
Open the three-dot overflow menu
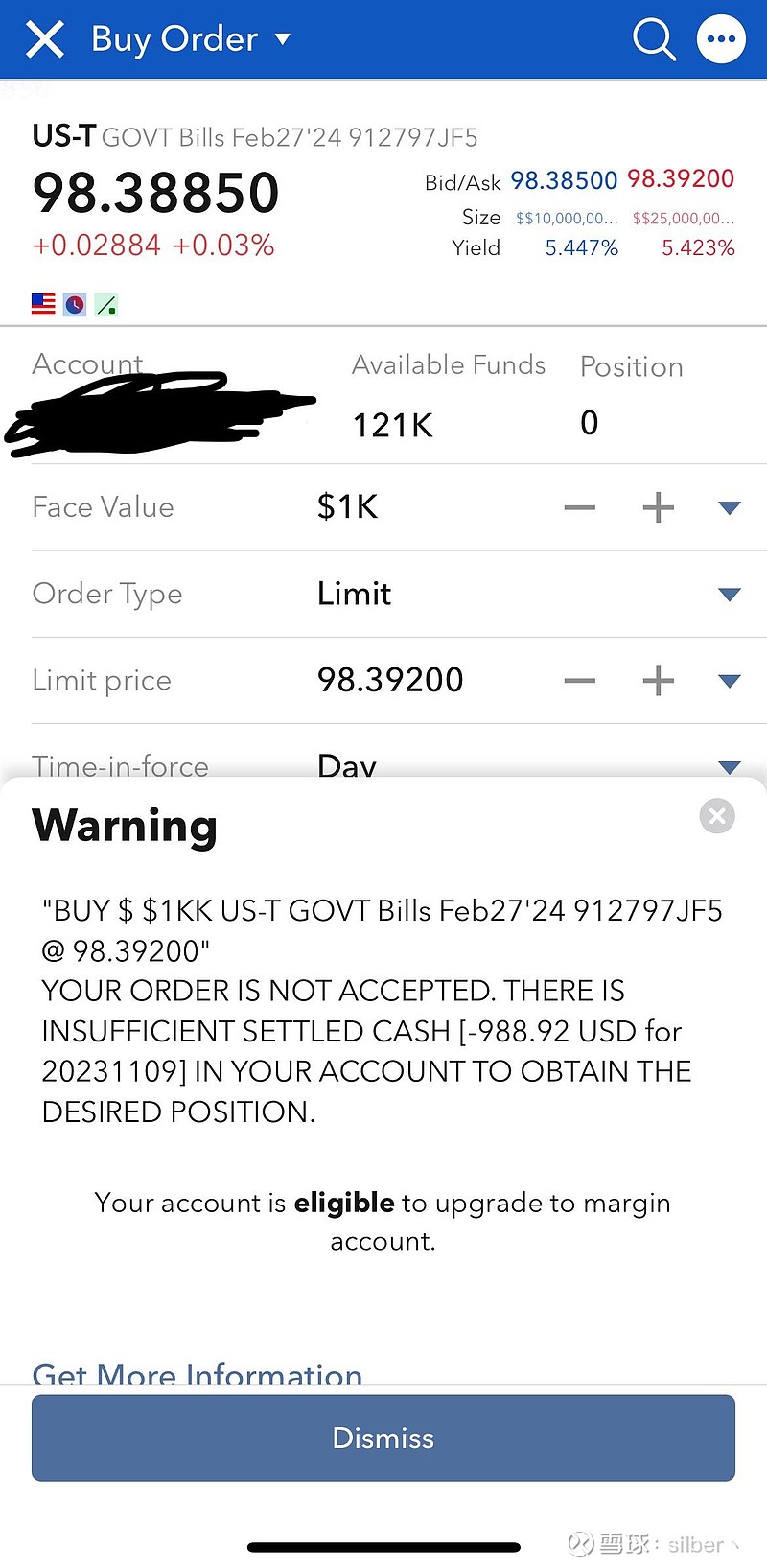tap(721, 39)
